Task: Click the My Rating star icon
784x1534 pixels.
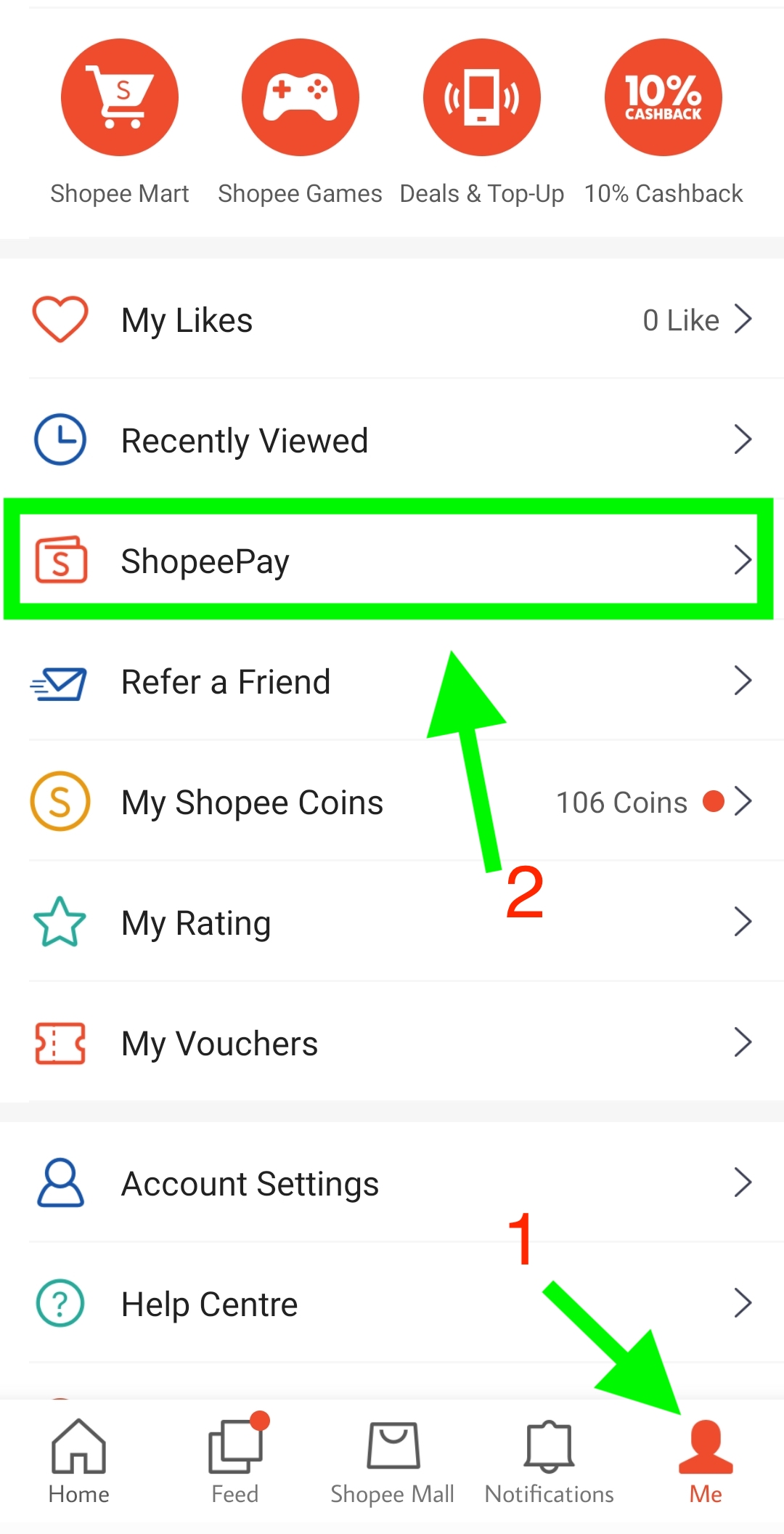Action: click(61, 922)
